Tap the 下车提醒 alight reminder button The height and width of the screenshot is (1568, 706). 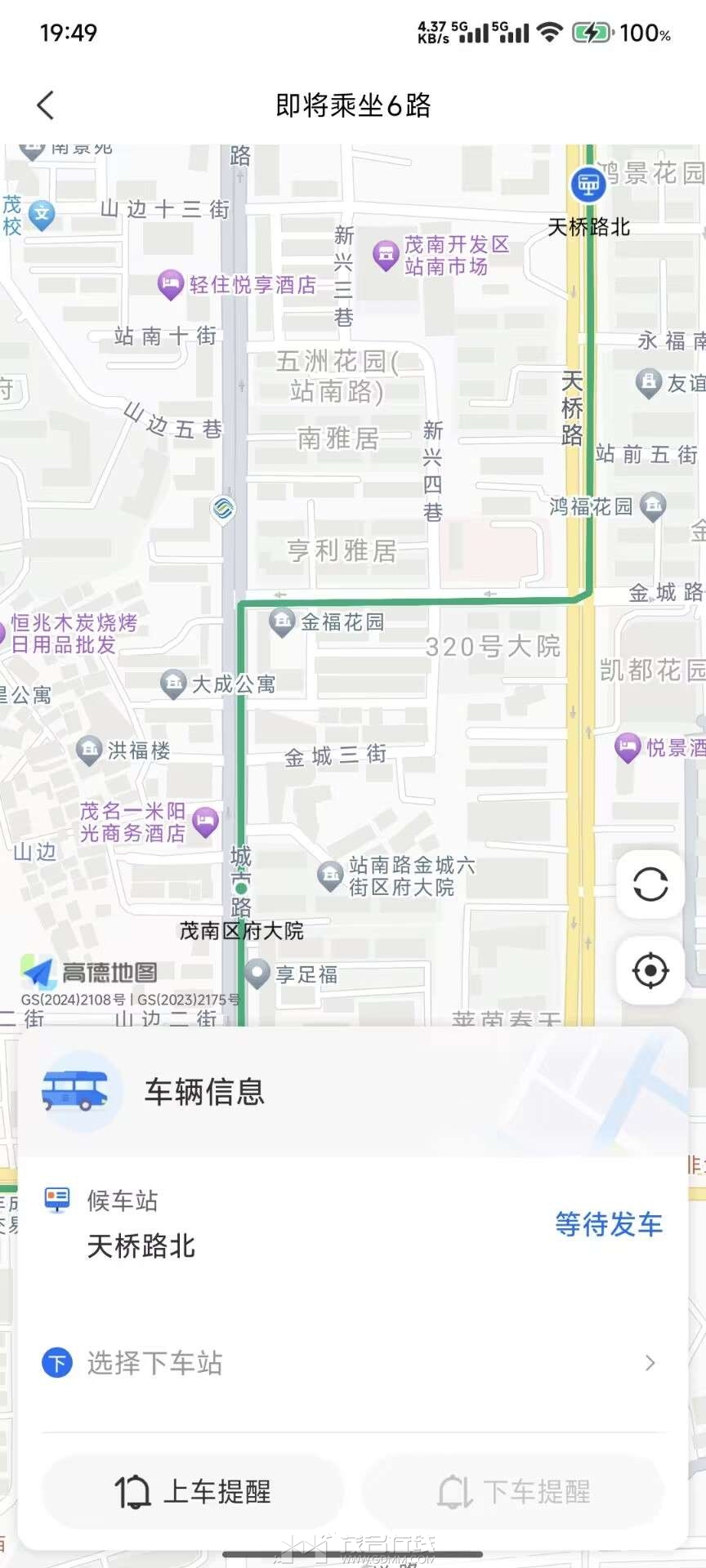513,1492
